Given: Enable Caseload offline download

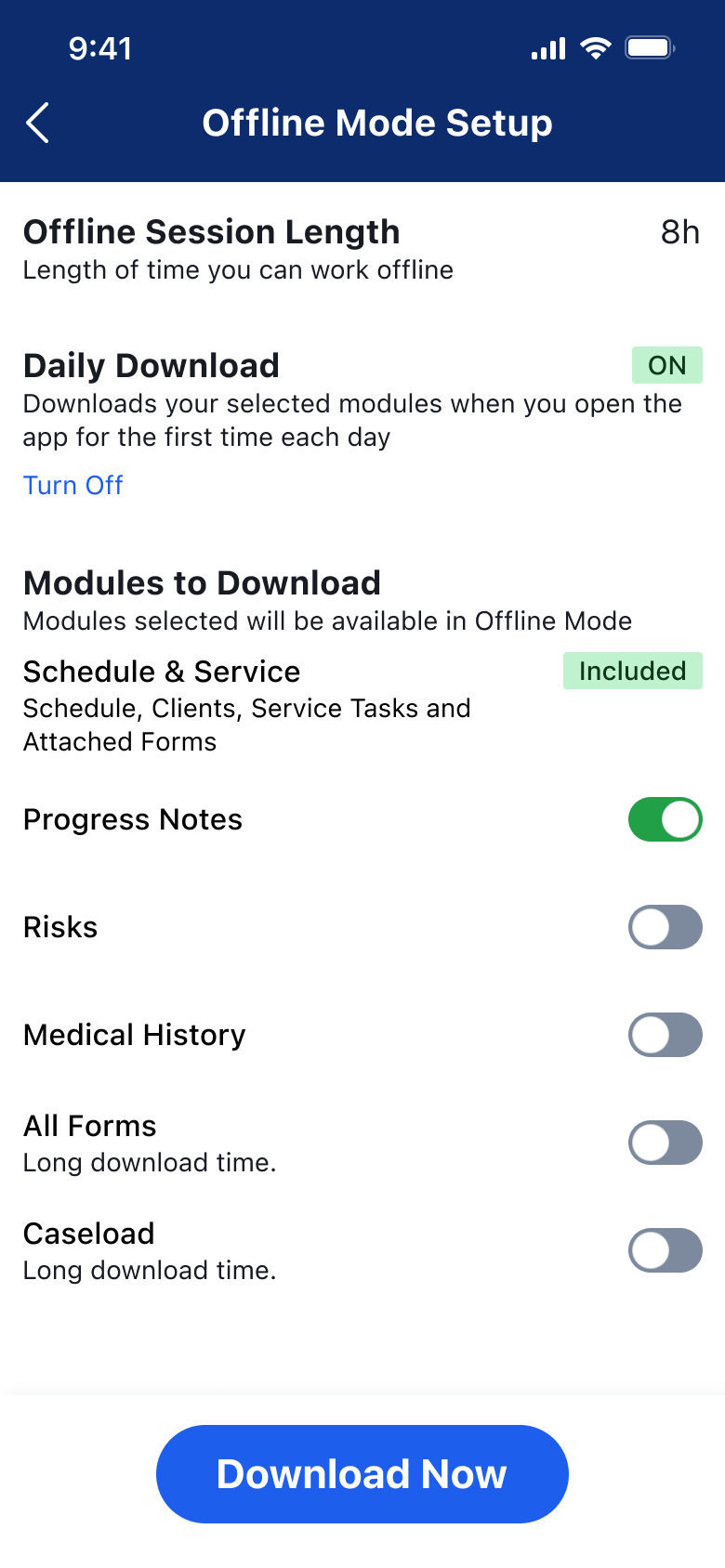Looking at the screenshot, I should click(666, 1250).
